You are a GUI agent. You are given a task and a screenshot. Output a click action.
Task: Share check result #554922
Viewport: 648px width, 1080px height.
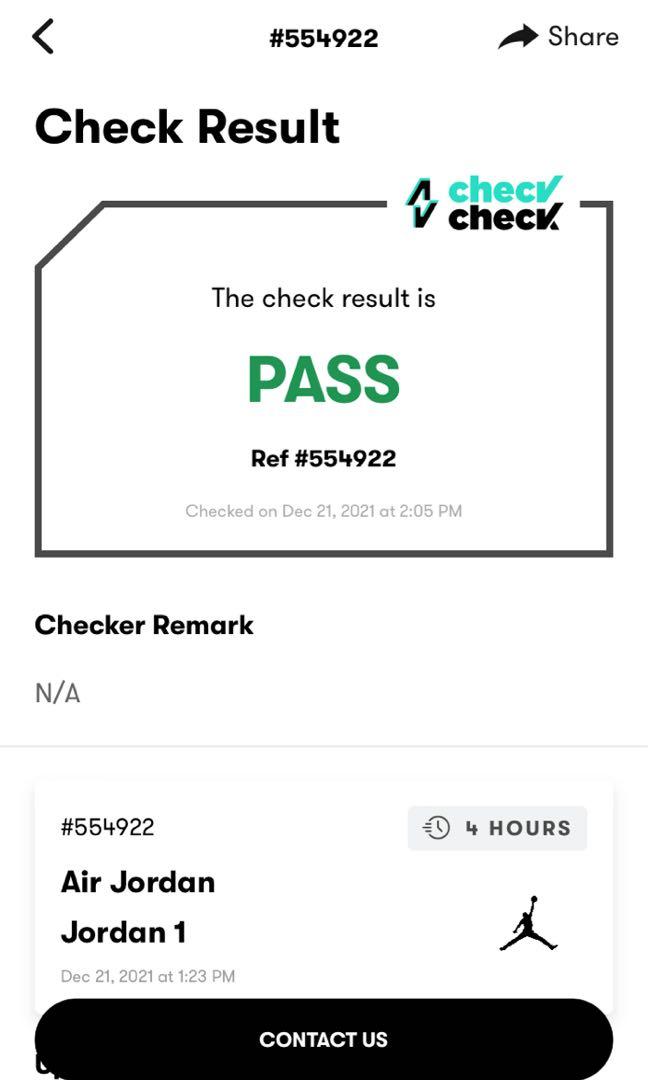(x=559, y=37)
